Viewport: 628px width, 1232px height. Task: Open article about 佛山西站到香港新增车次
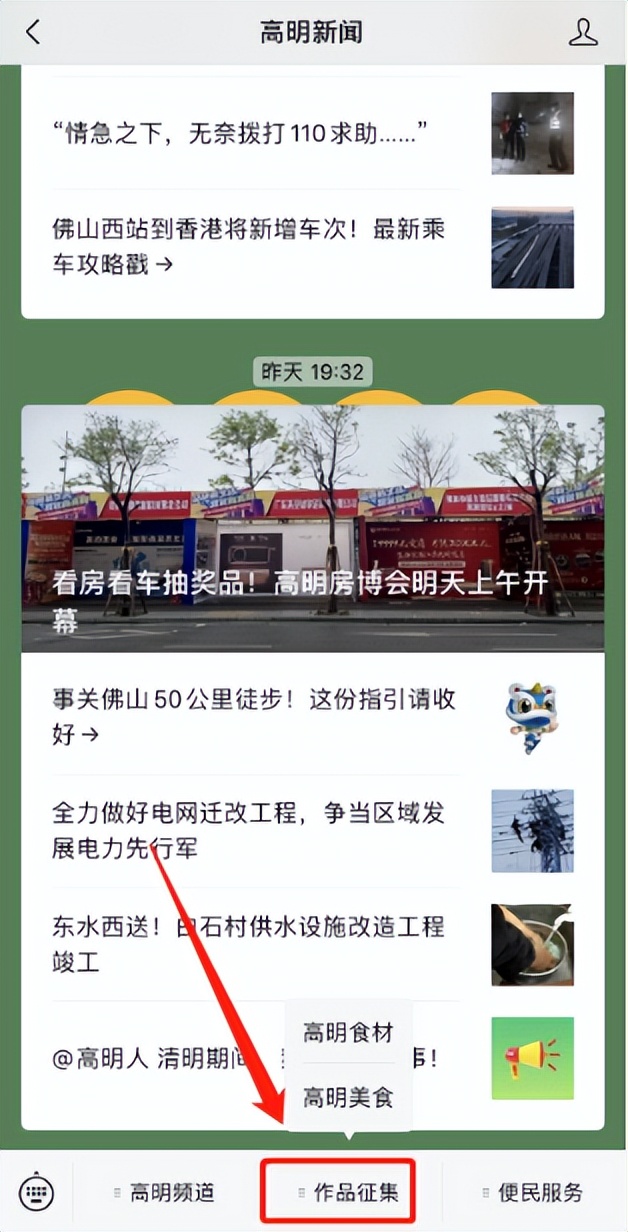click(250, 246)
